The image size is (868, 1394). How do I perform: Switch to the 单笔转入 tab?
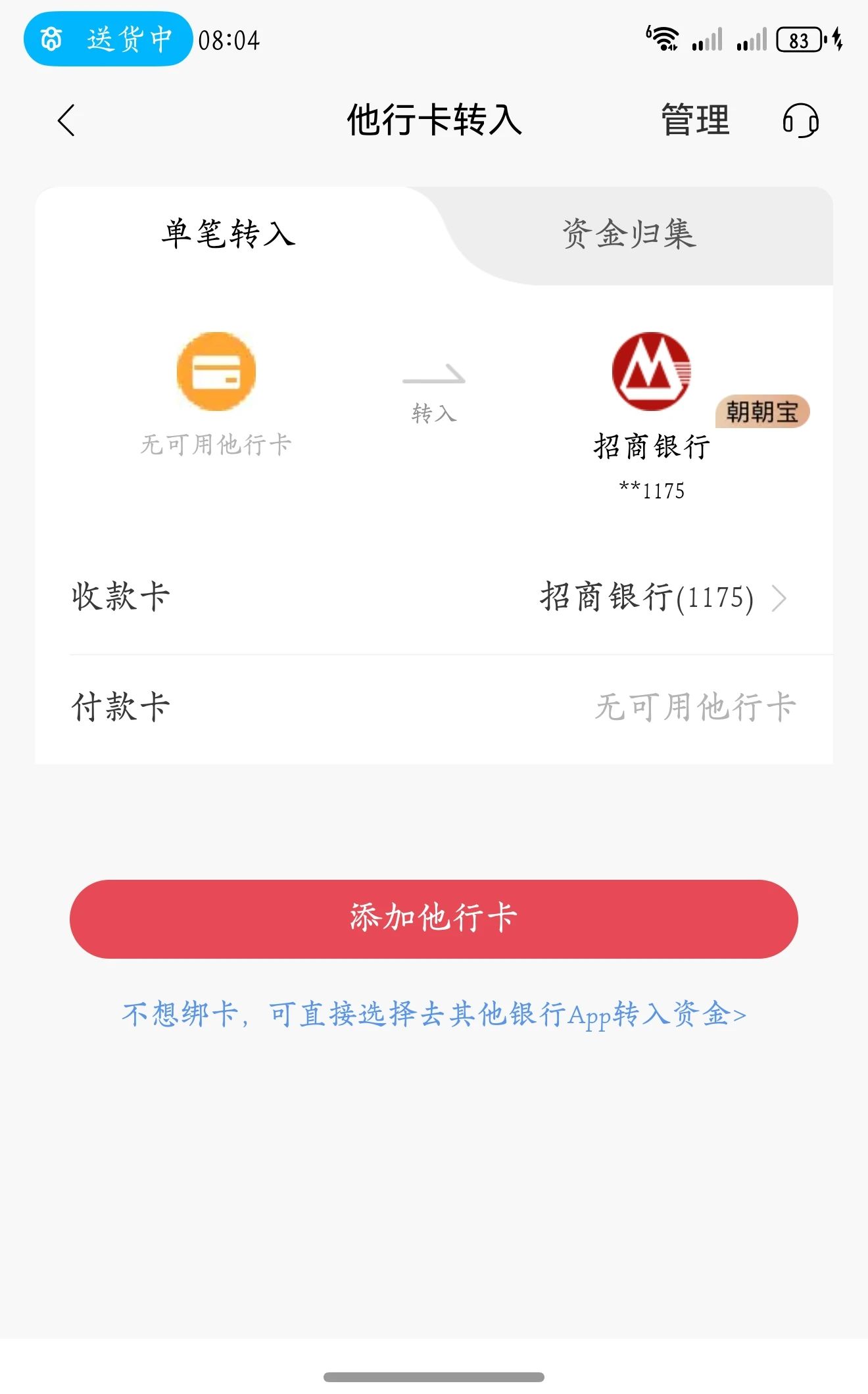point(229,234)
